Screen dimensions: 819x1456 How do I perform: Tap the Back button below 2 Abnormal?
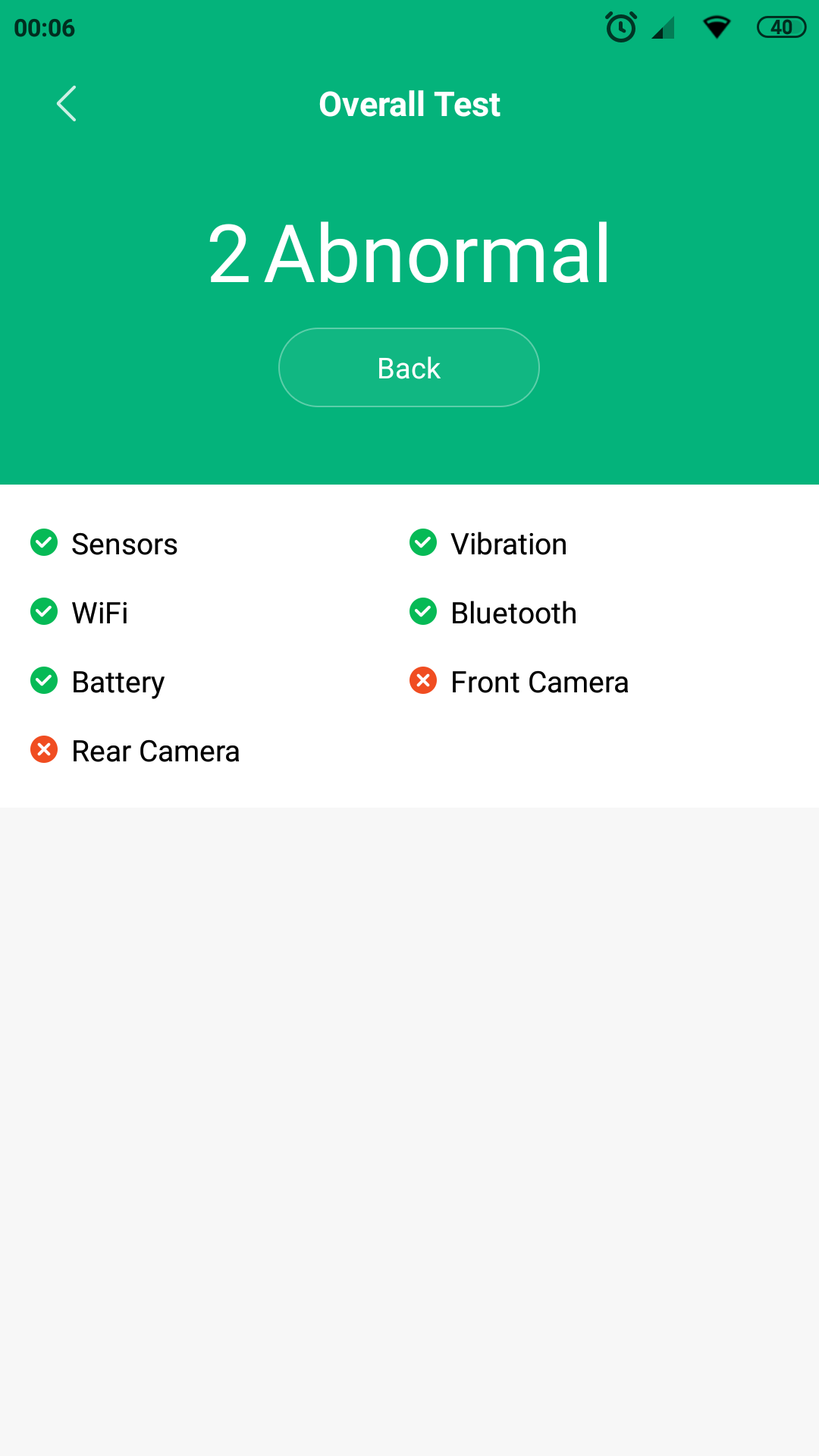[409, 368]
